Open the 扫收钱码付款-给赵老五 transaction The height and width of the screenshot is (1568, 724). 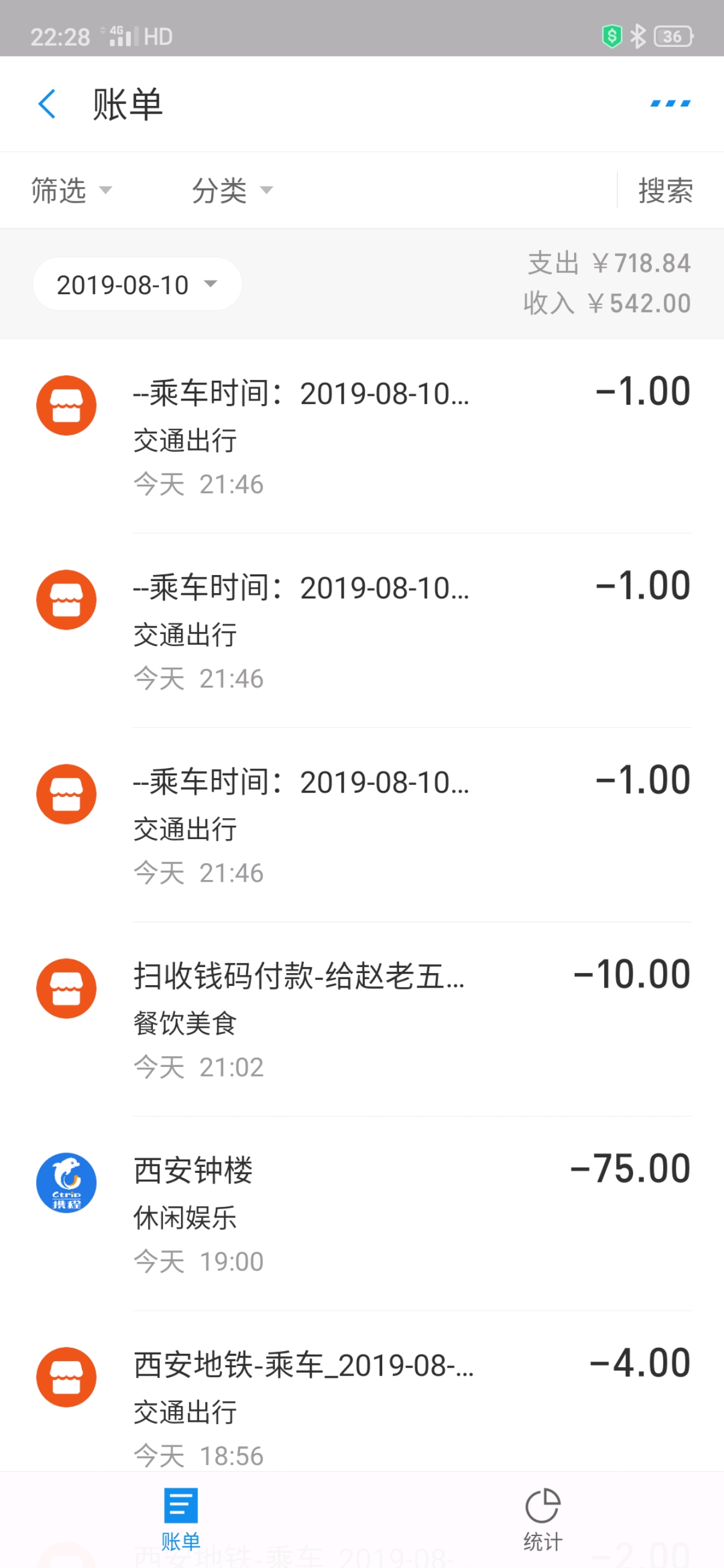point(362,1019)
